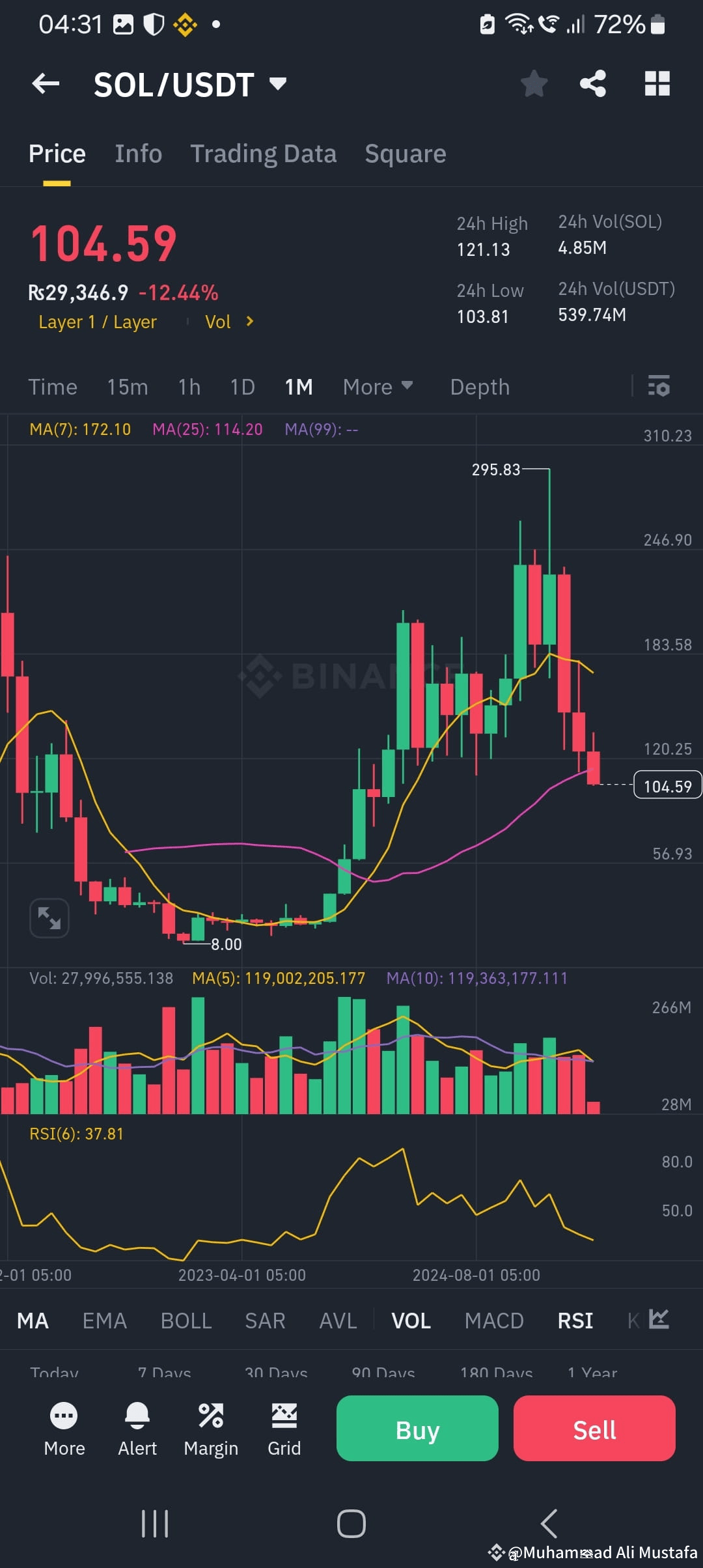Favorite SOL/USDT using the star icon
This screenshot has height=1568, width=703.
(534, 83)
